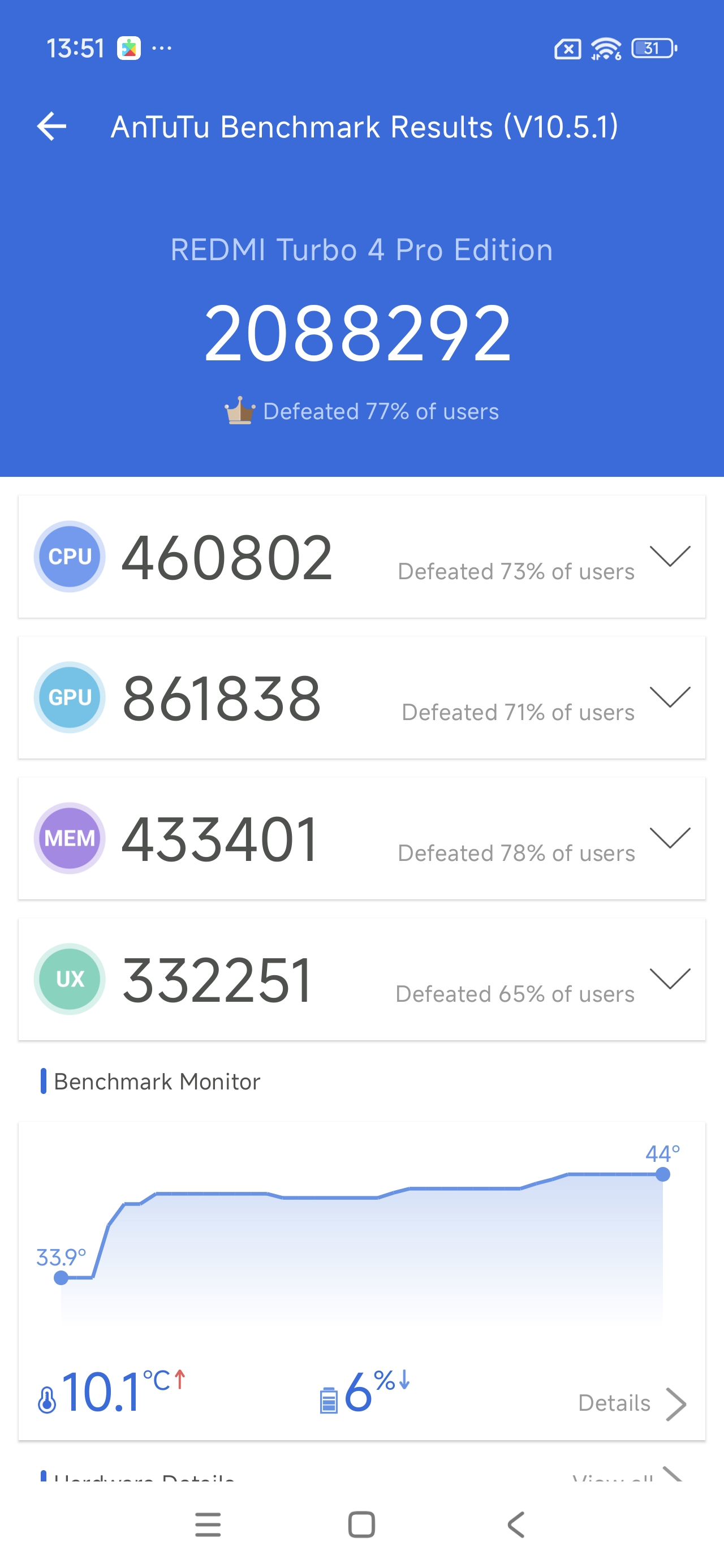
Task: Go back using the app bar arrow
Action: (x=52, y=127)
